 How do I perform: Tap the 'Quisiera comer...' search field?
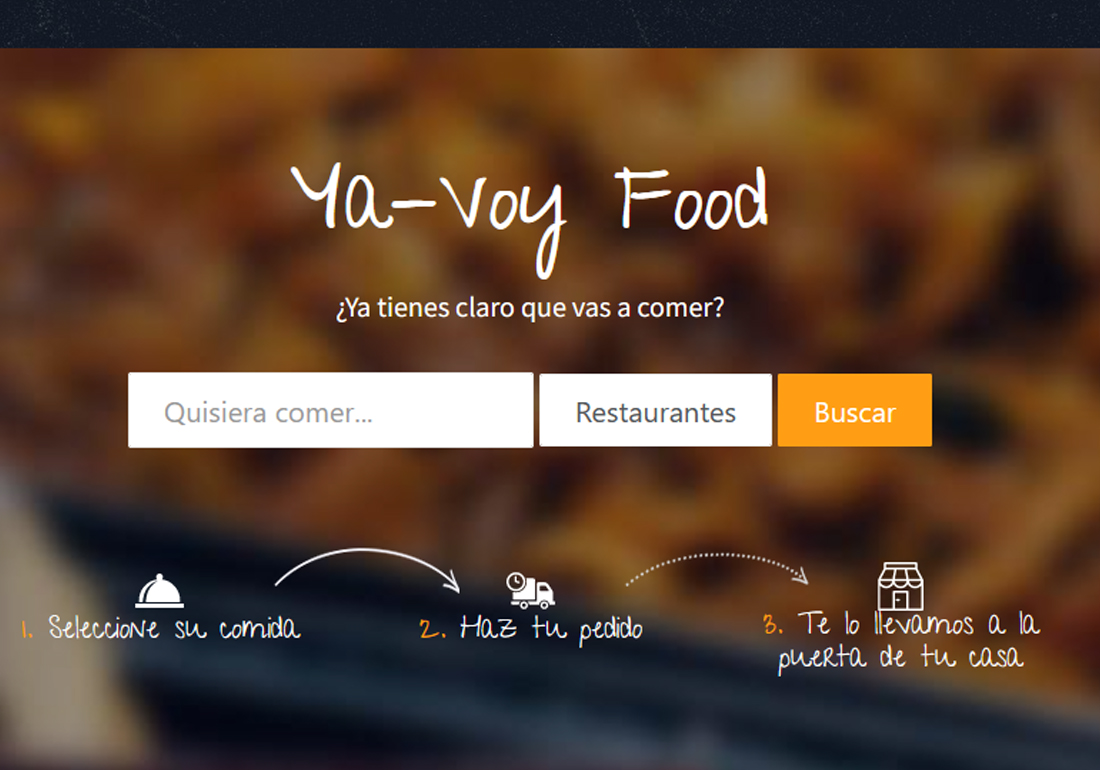[330, 411]
